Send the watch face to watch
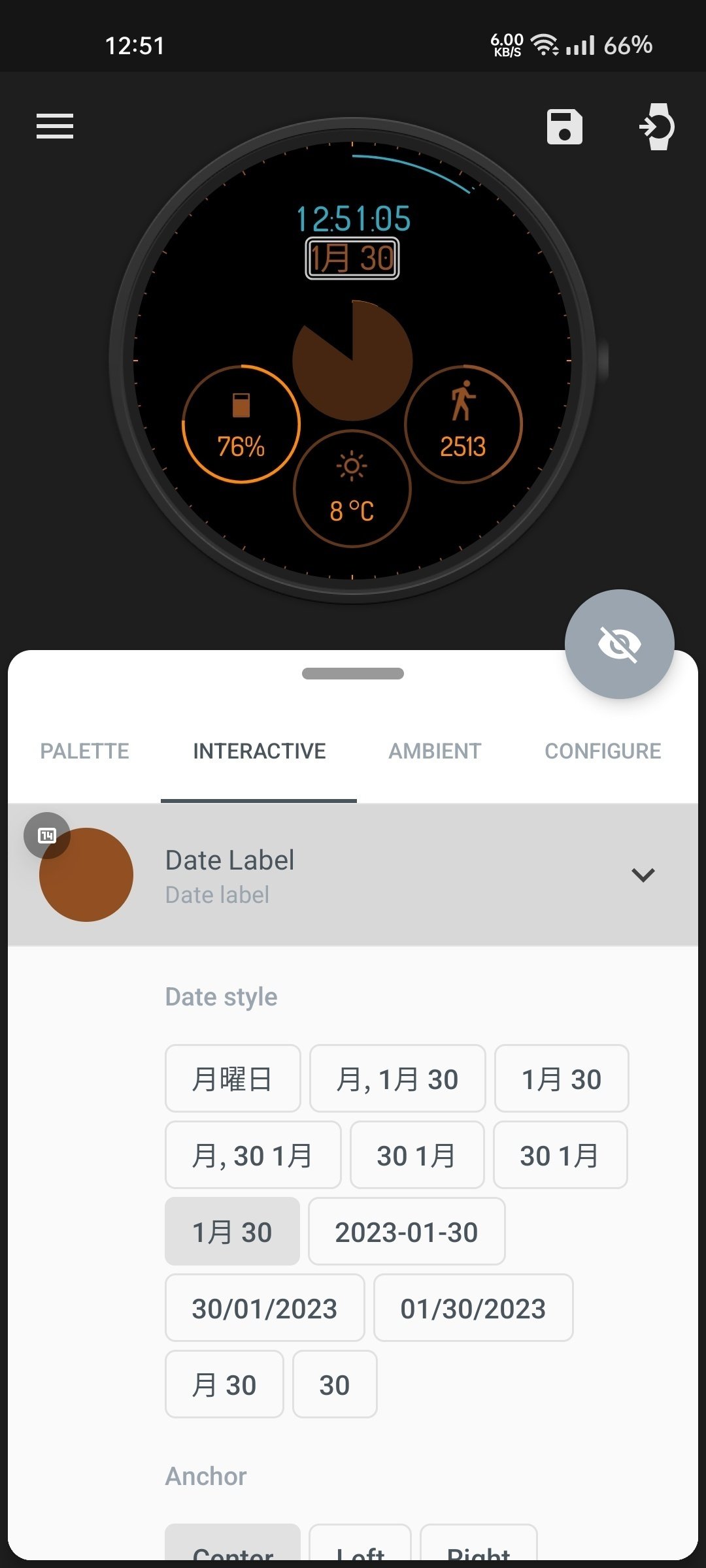 coord(657,127)
